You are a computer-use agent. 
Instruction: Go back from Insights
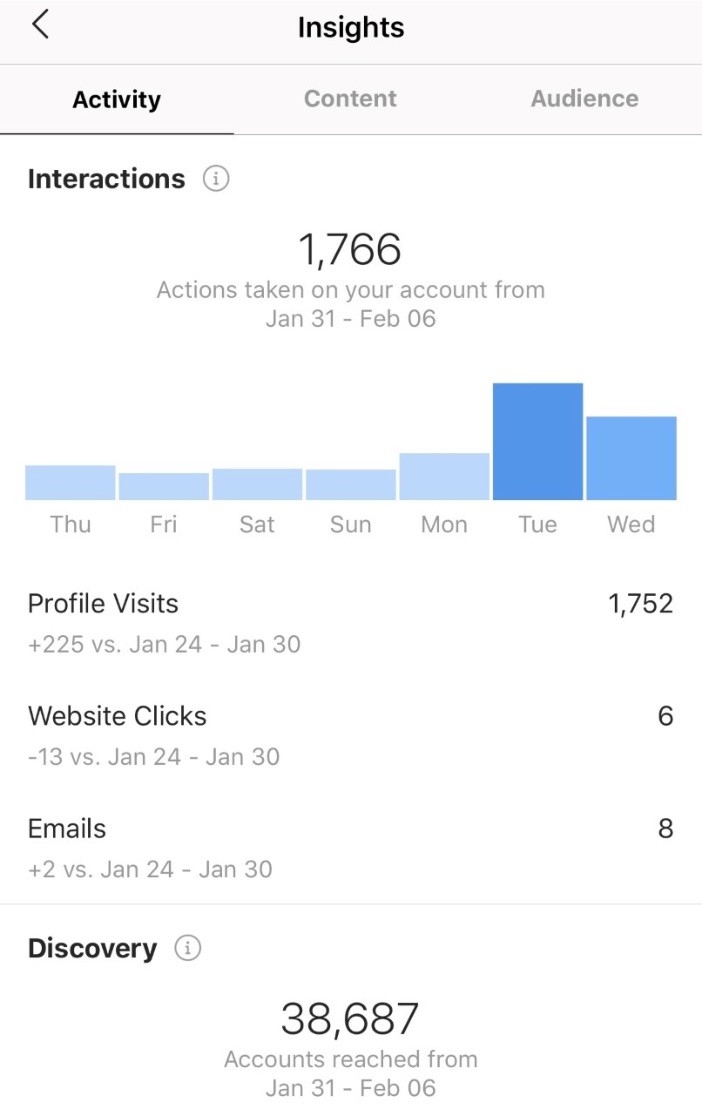pos(40,26)
